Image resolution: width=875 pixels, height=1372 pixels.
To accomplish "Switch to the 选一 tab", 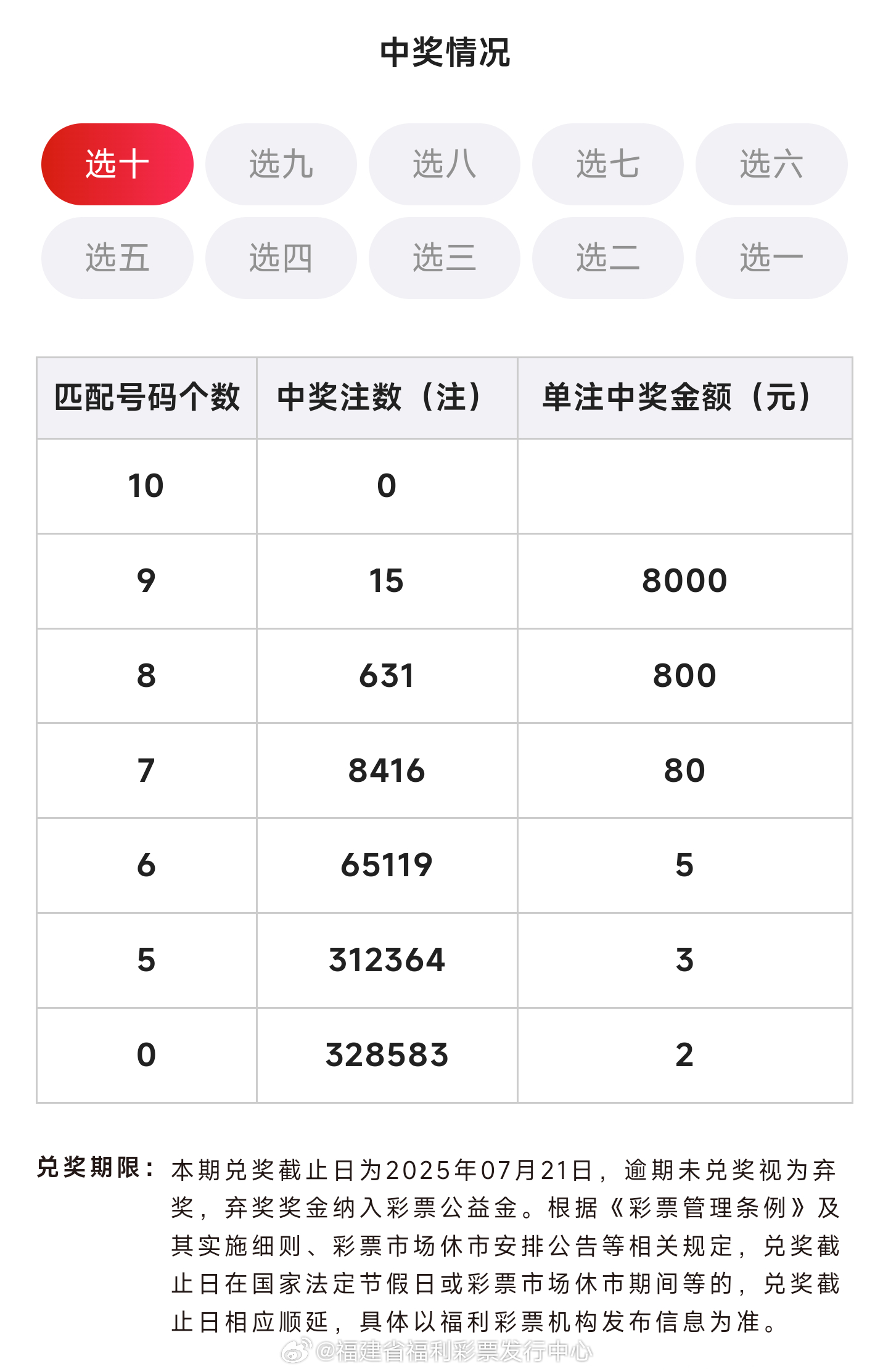I will tap(771, 258).
